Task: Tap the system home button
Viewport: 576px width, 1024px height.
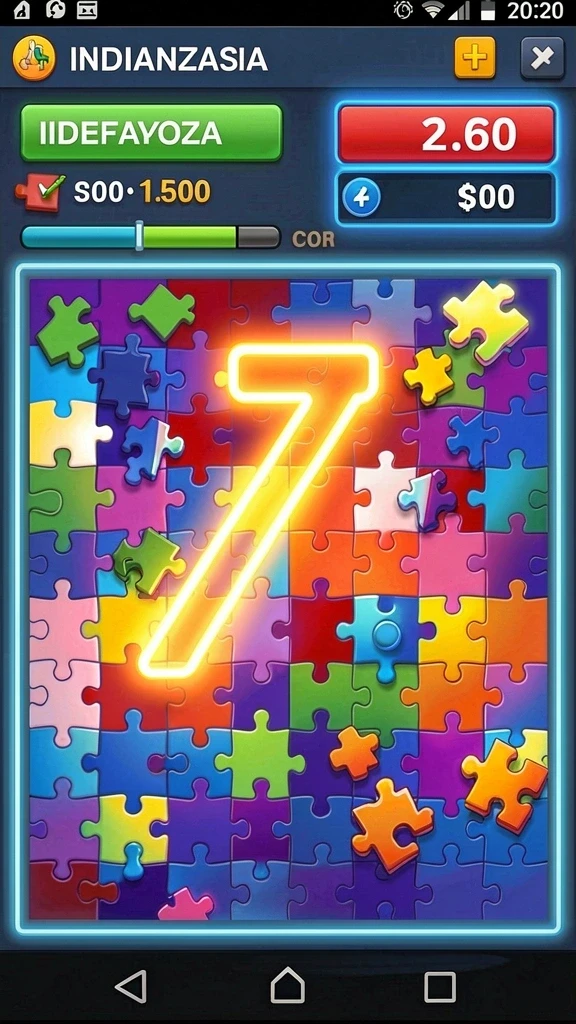Action: click(x=287, y=985)
